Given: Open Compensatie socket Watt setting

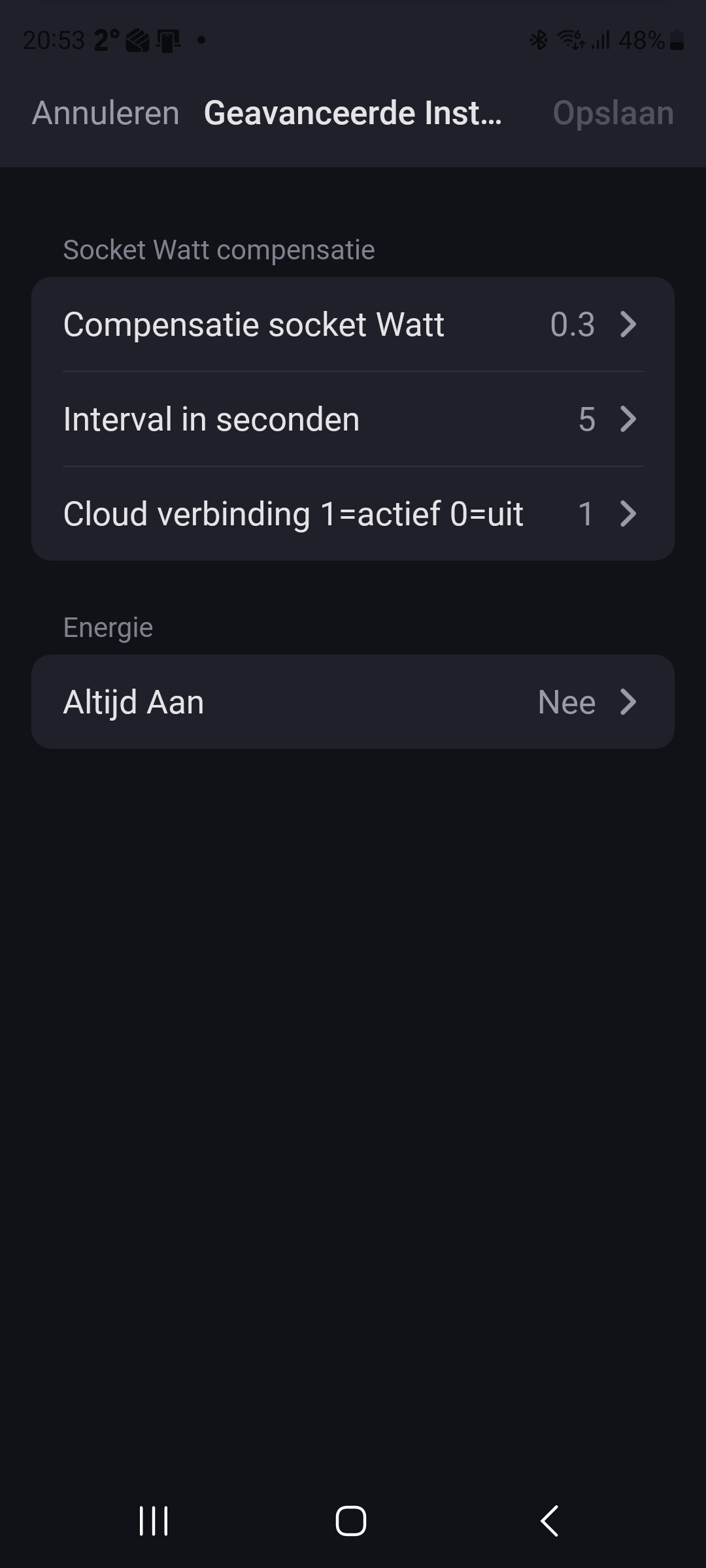Looking at the screenshot, I should [x=352, y=325].
